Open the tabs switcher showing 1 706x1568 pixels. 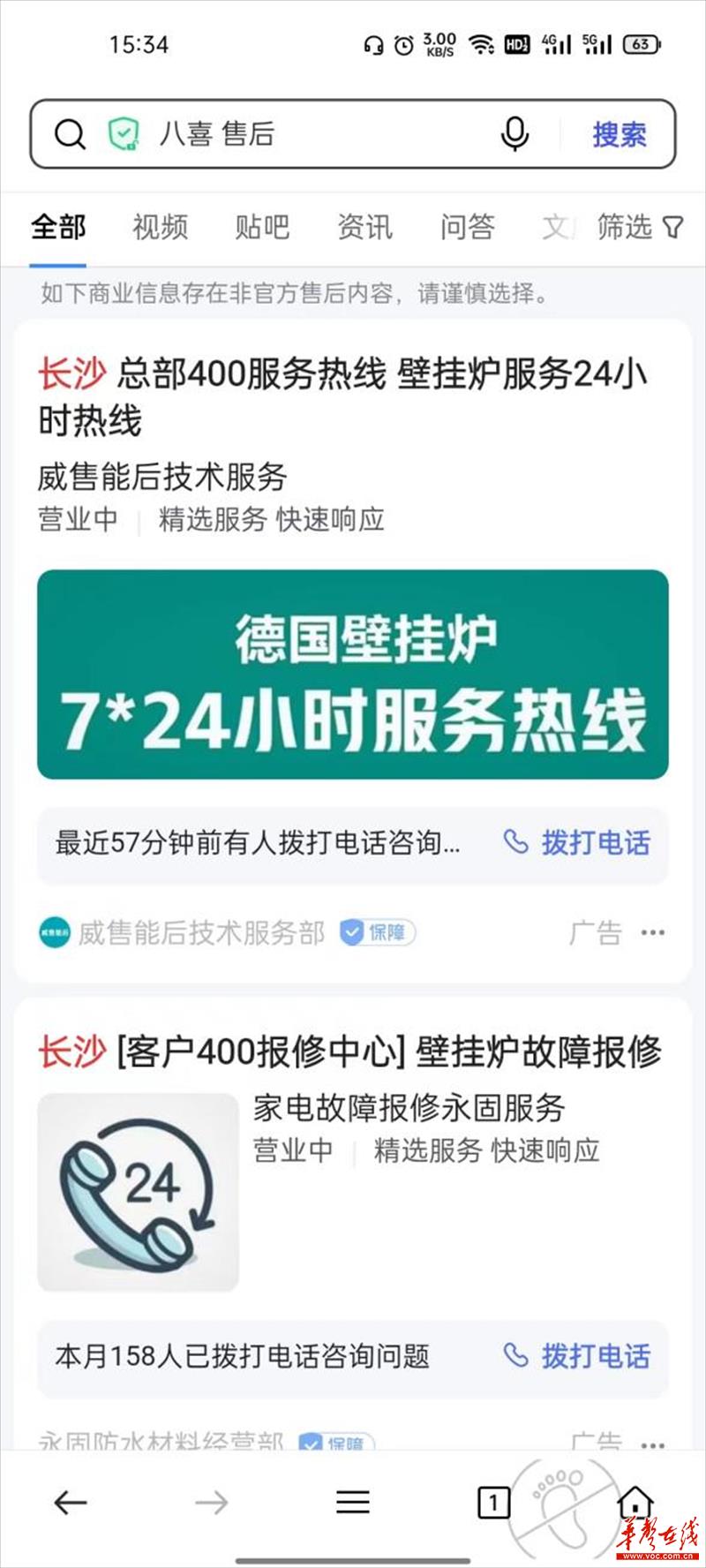tap(493, 1502)
